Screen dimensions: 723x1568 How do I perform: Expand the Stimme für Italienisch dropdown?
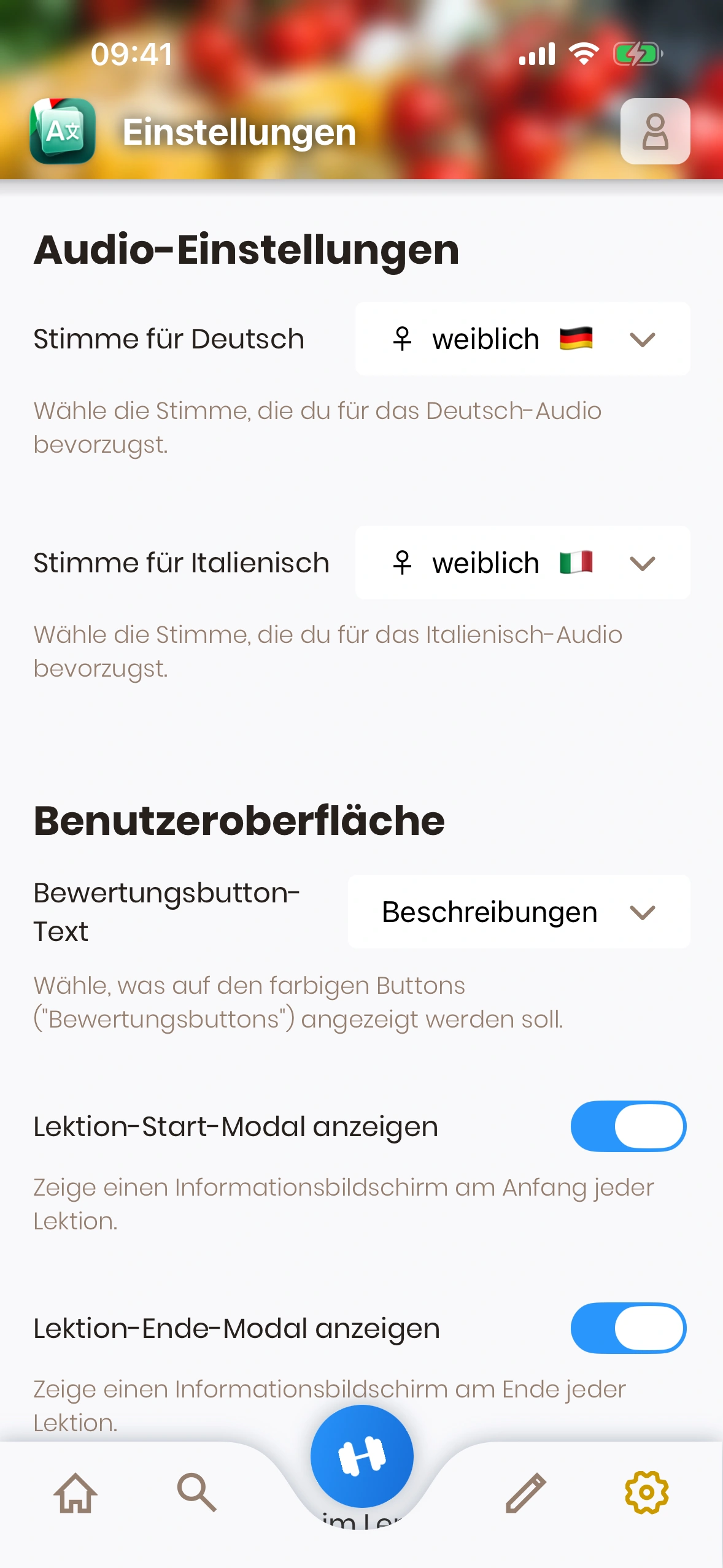pyautogui.click(x=522, y=563)
